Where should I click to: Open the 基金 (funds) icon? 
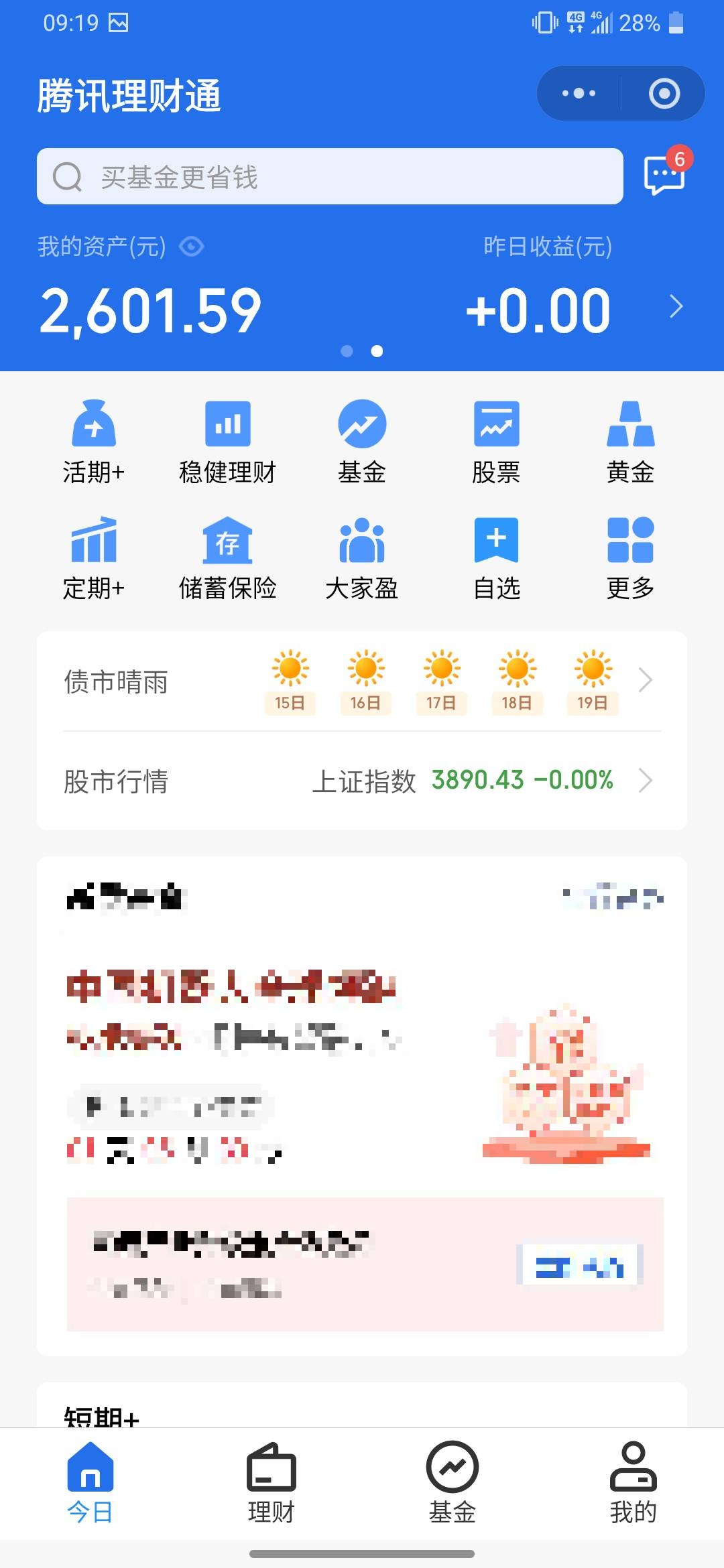362,439
